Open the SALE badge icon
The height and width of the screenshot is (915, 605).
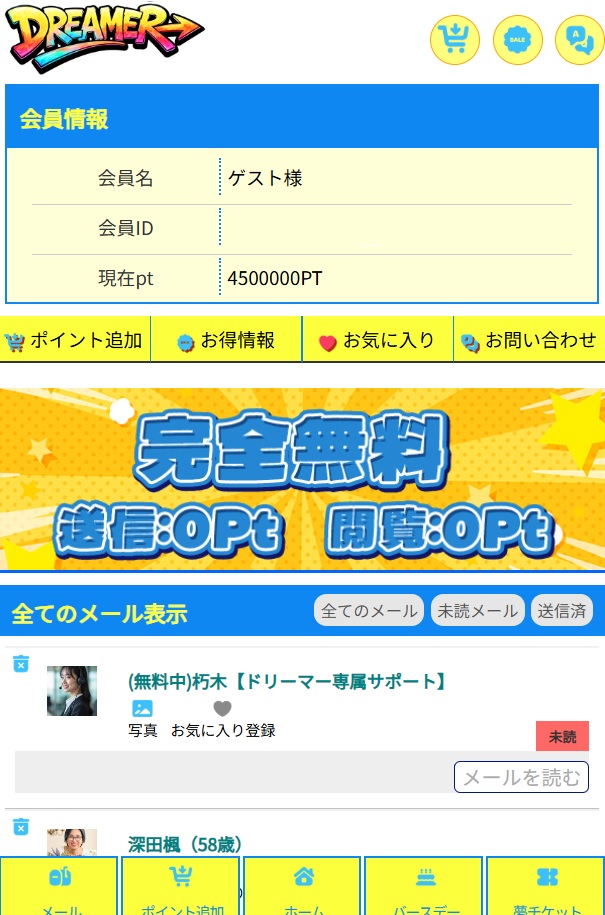tap(518, 41)
